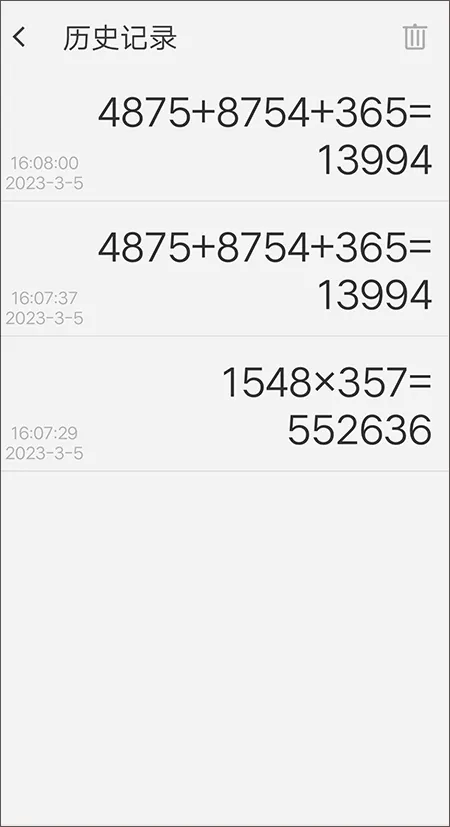Clear history with the trash icon
Viewport: 450px width, 827px height.
(x=415, y=37)
